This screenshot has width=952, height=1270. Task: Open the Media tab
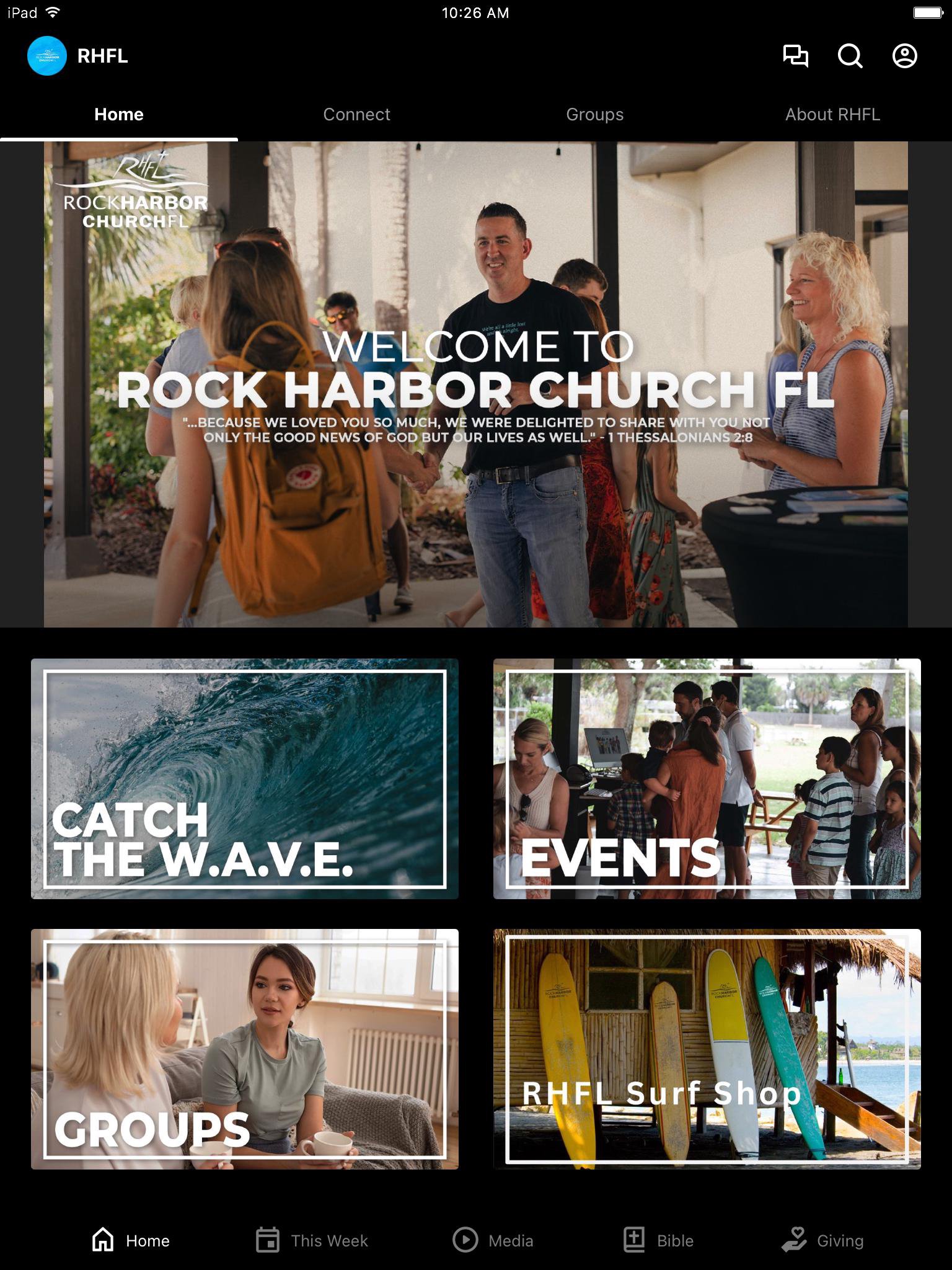pos(493,1240)
